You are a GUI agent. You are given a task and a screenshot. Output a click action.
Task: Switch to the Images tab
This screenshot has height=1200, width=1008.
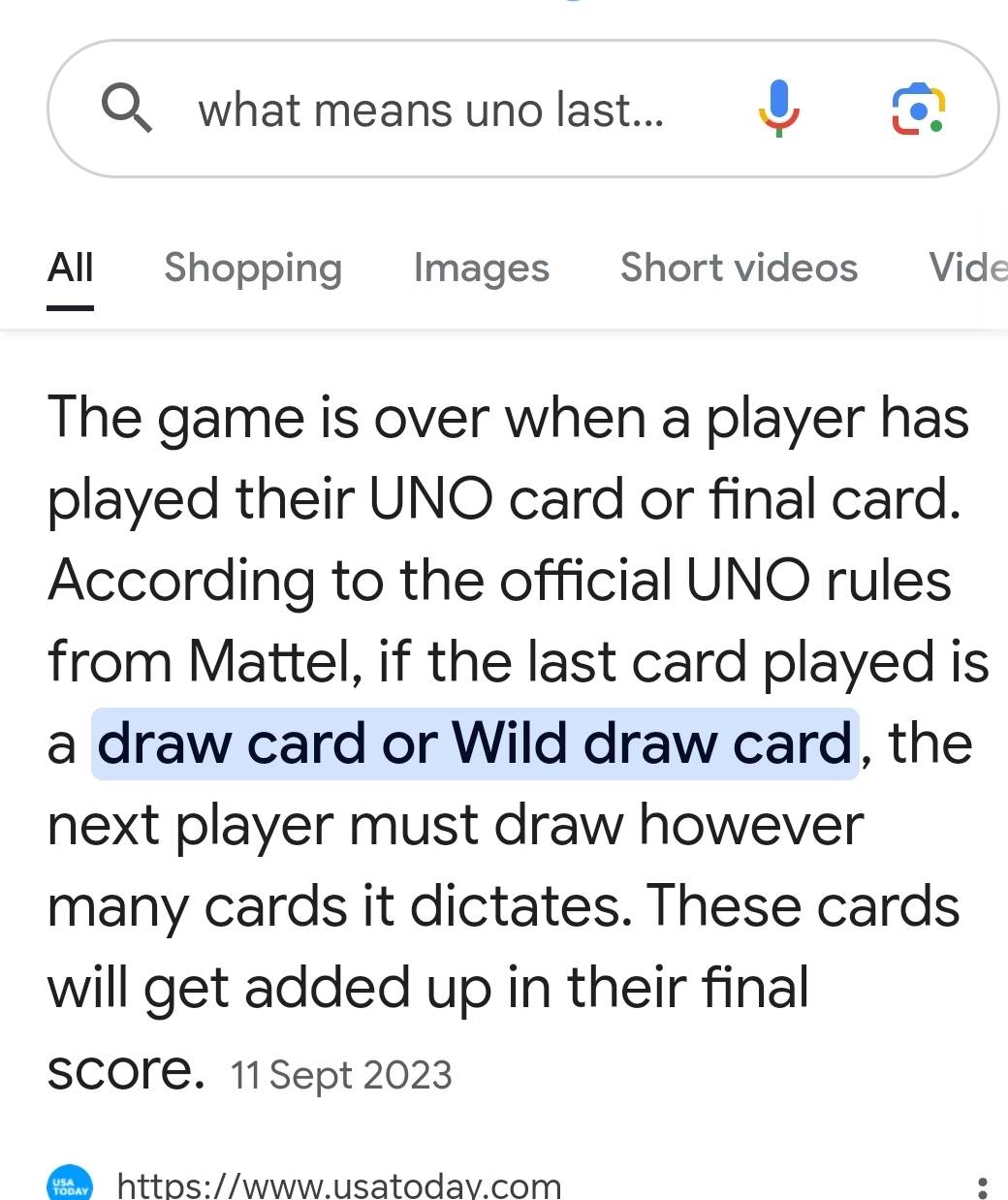(481, 268)
